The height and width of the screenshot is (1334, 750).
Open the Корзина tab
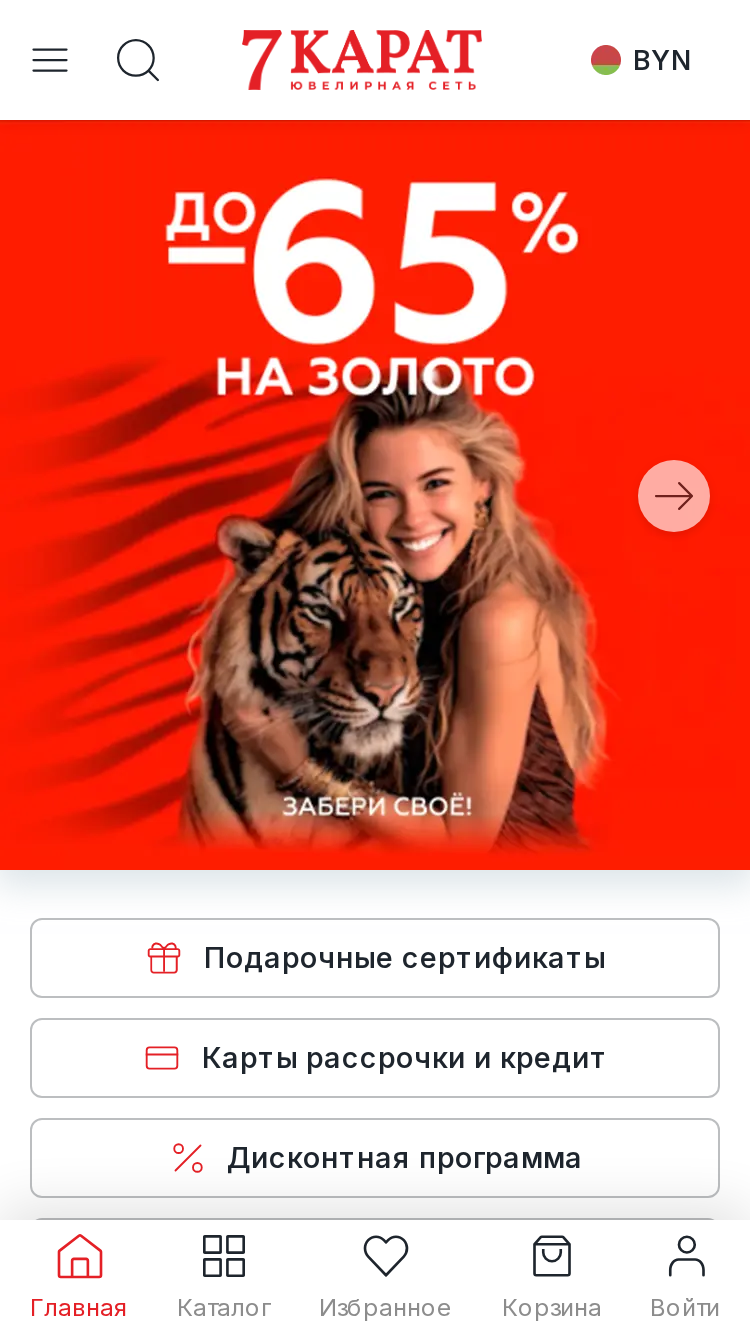pos(552,1277)
